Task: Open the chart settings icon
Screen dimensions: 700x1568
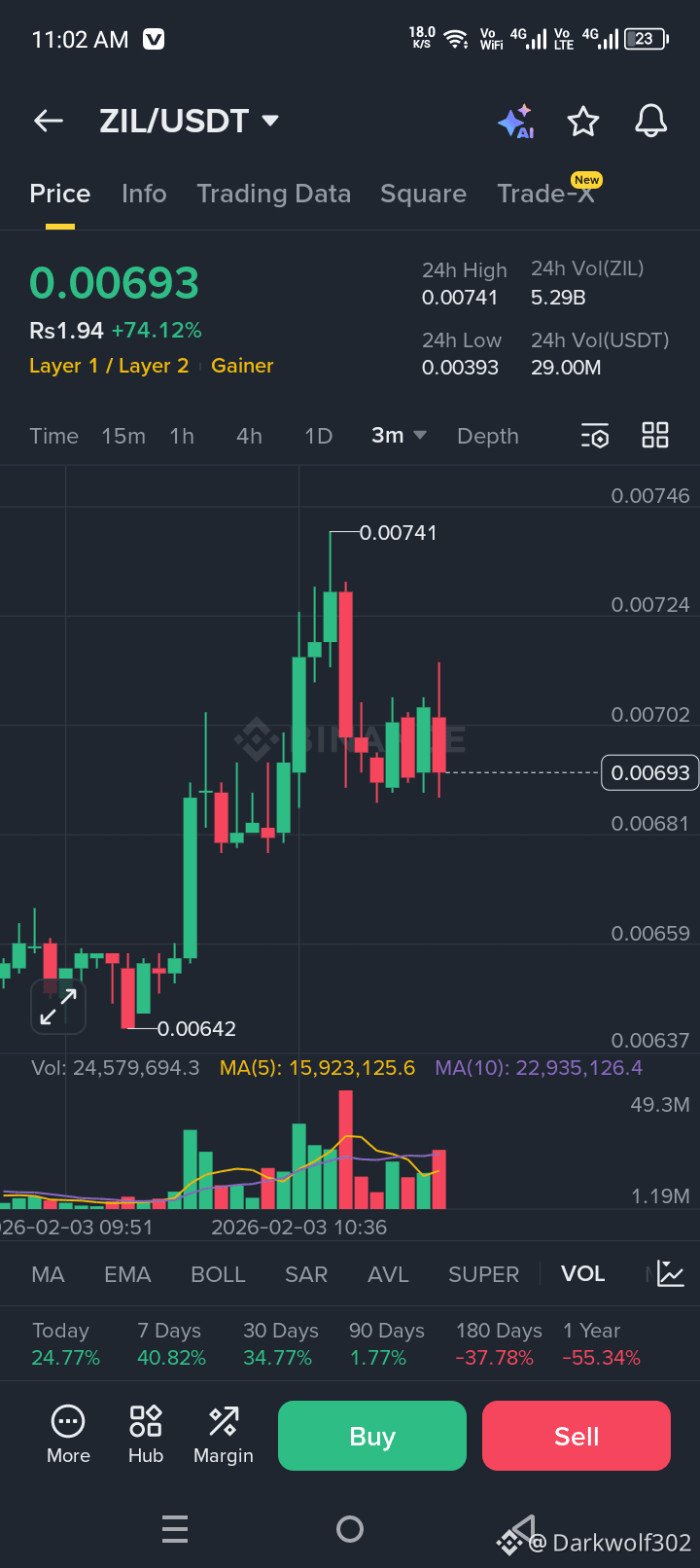Action: click(x=595, y=436)
